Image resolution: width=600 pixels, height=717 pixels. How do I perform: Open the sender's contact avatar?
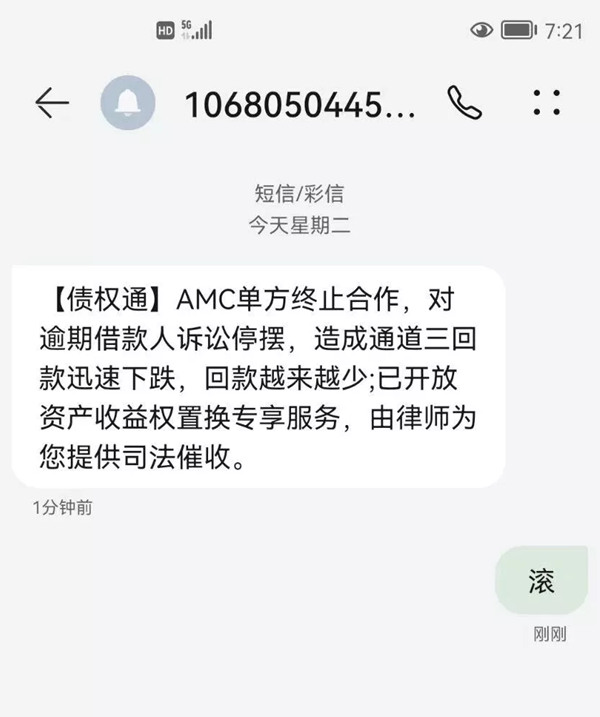tap(128, 102)
